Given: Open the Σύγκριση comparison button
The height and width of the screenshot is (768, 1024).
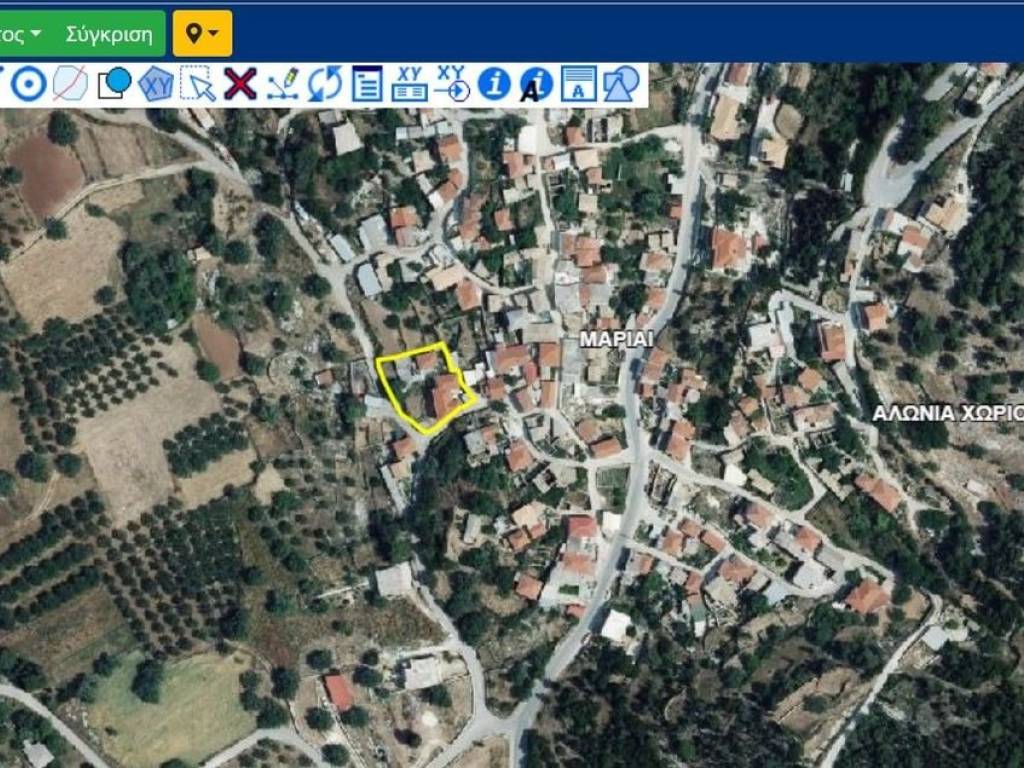Looking at the screenshot, I should [109, 34].
